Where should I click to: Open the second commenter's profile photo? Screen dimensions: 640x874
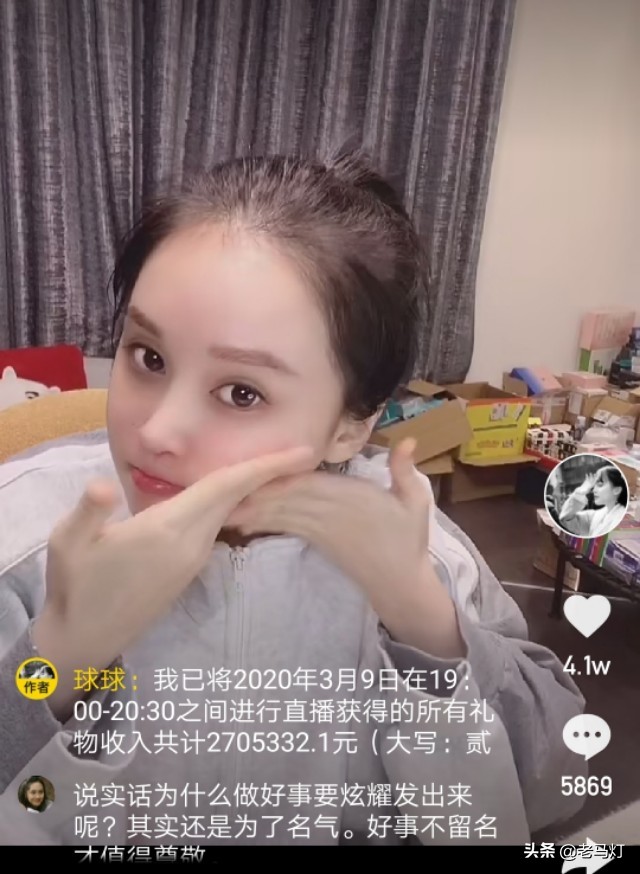tap(36, 794)
